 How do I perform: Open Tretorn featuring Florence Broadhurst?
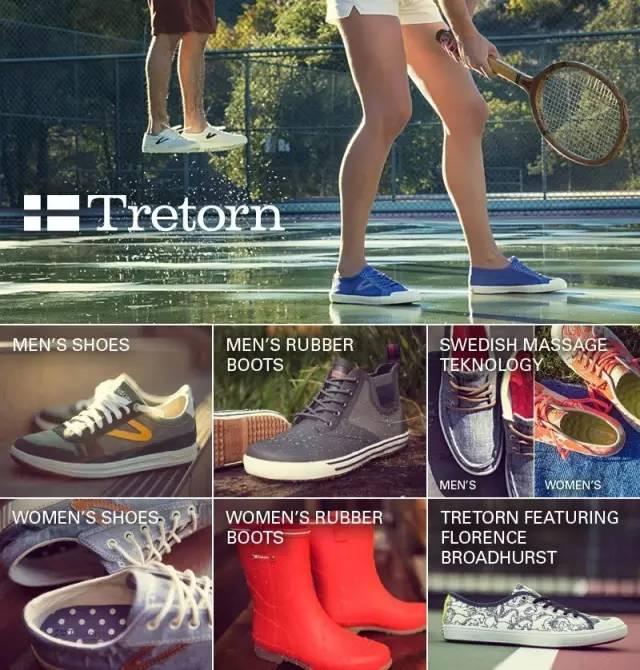(533, 584)
